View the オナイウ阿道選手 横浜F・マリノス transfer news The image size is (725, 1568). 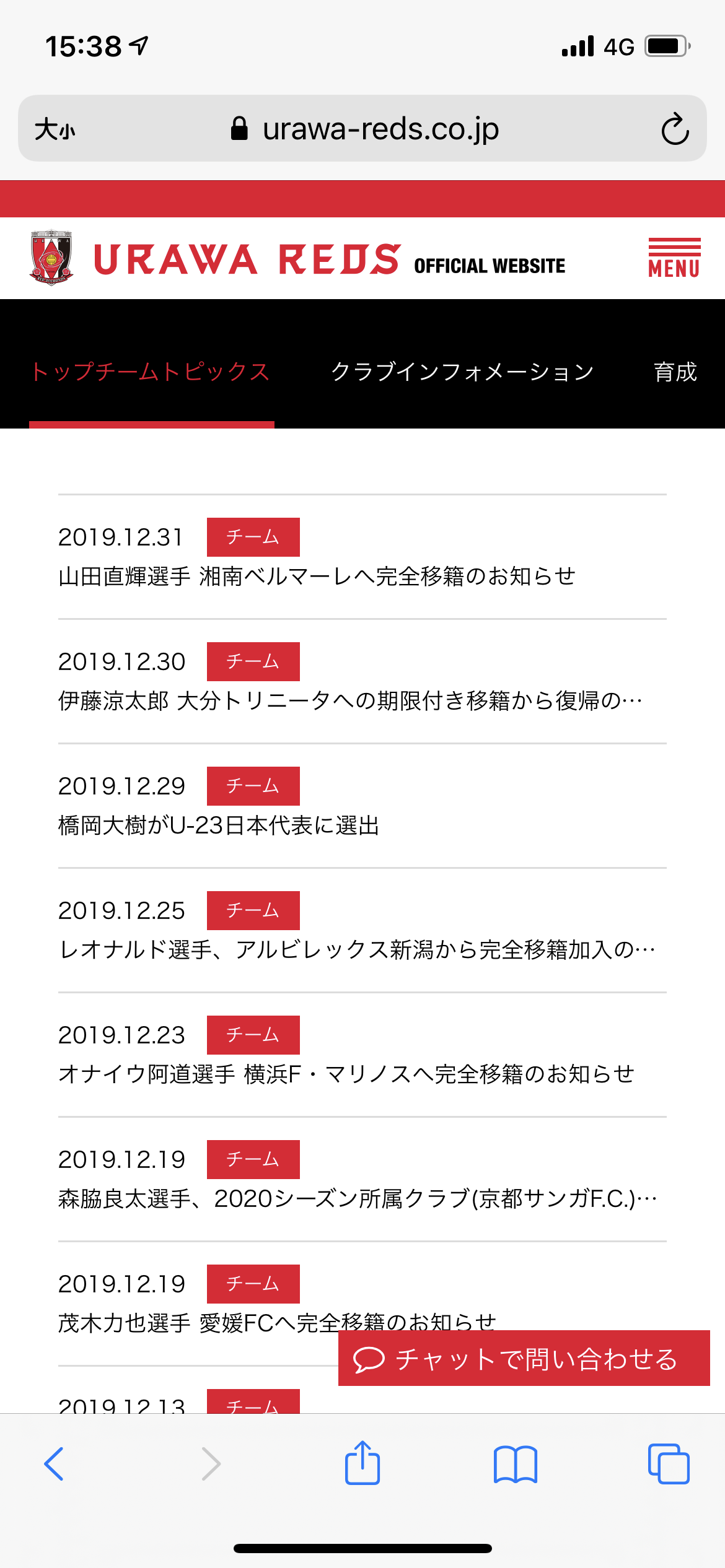(x=346, y=1074)
